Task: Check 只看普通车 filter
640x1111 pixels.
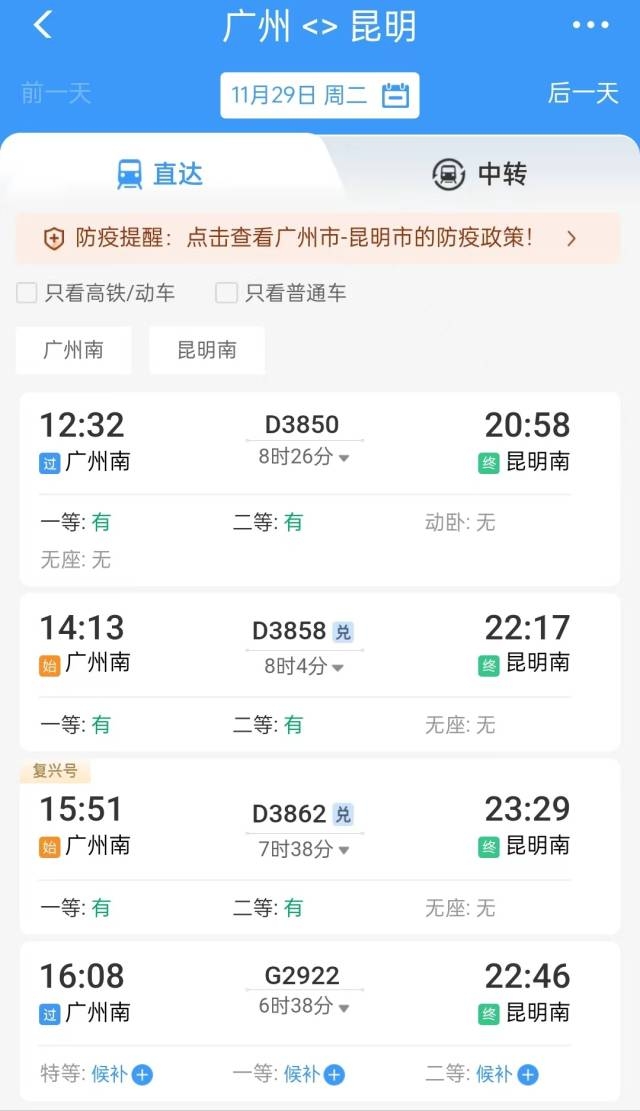Action: (281, 293)
